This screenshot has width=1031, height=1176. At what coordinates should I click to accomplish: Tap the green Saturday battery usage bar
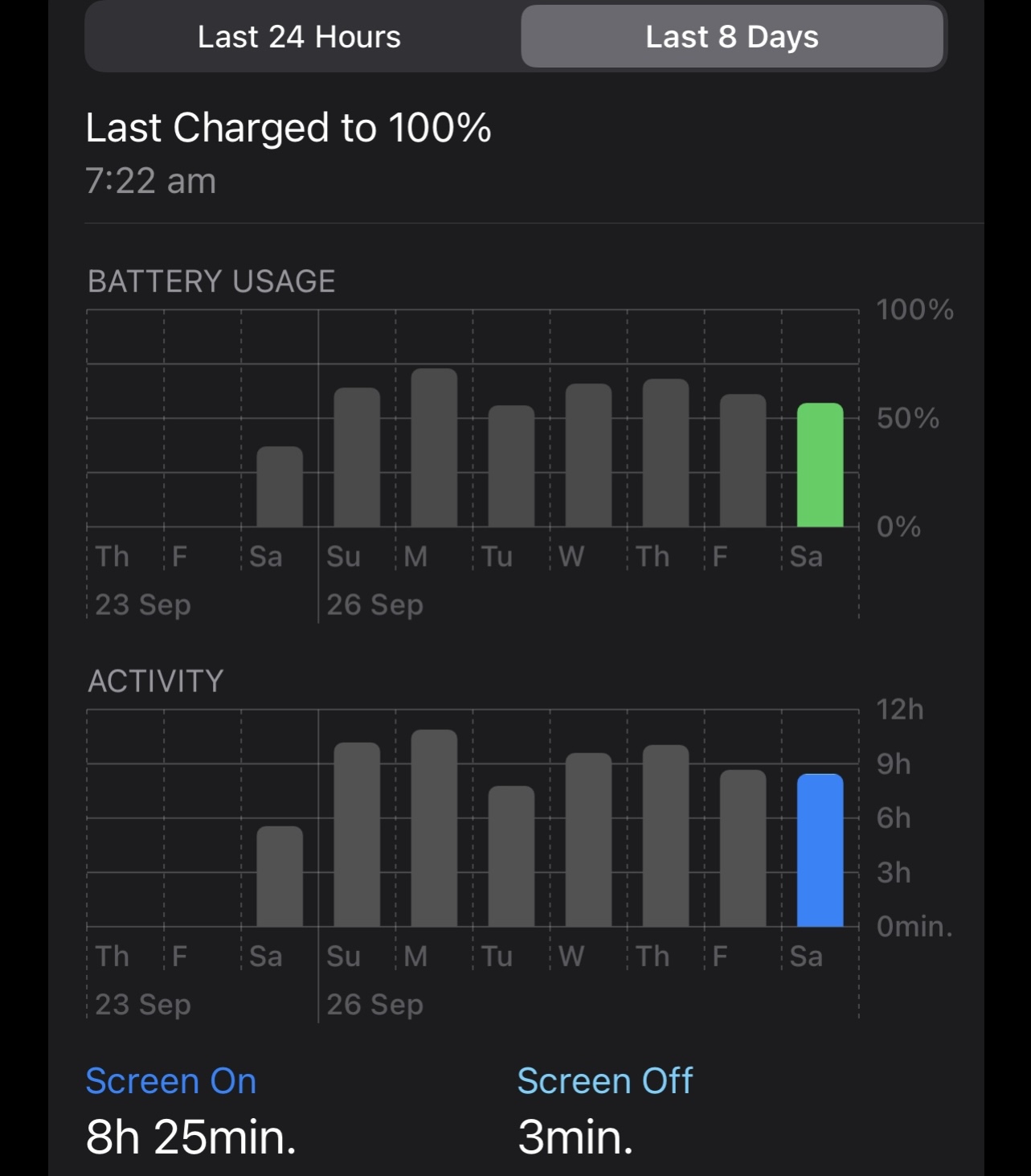pos(820,465)
